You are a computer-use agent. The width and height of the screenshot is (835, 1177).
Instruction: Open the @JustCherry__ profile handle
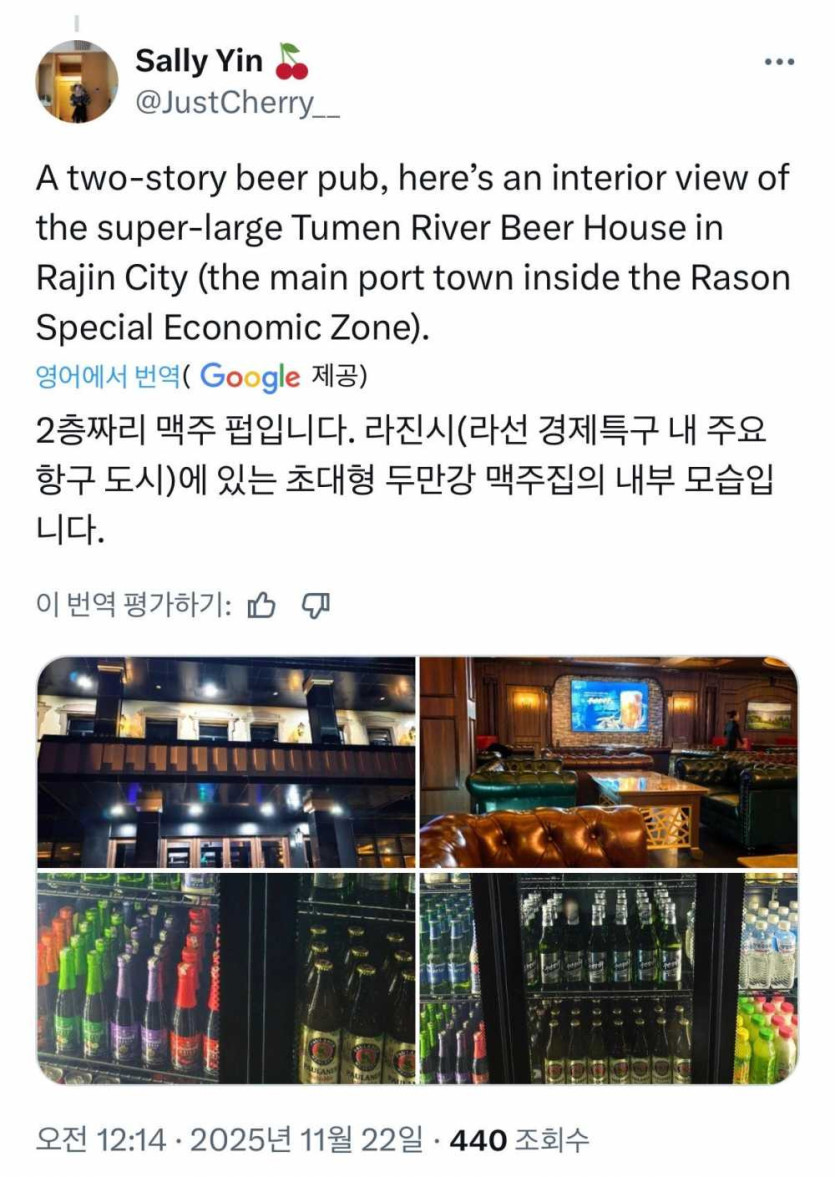236,102
